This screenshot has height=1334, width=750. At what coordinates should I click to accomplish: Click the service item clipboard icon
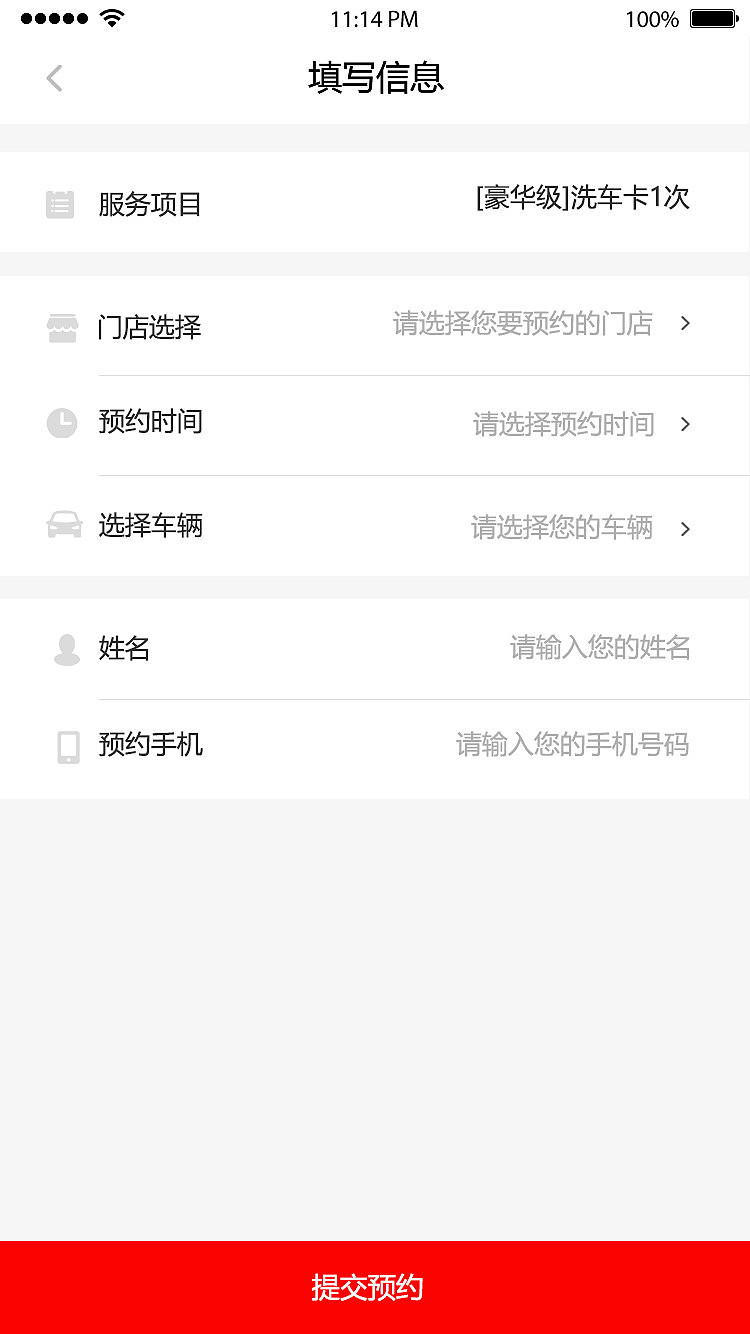(x=60, y=203)
